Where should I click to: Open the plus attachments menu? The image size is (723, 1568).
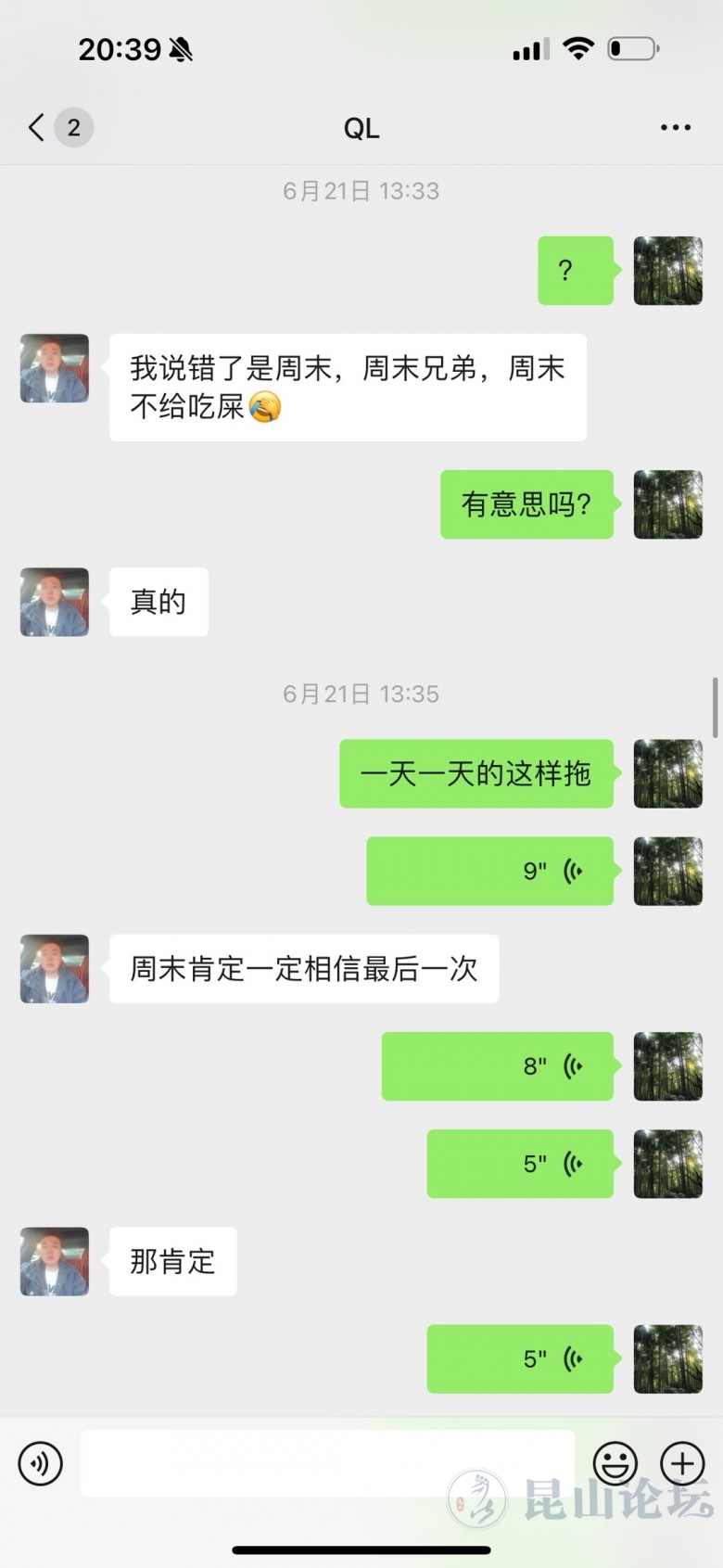point(682,1463)
